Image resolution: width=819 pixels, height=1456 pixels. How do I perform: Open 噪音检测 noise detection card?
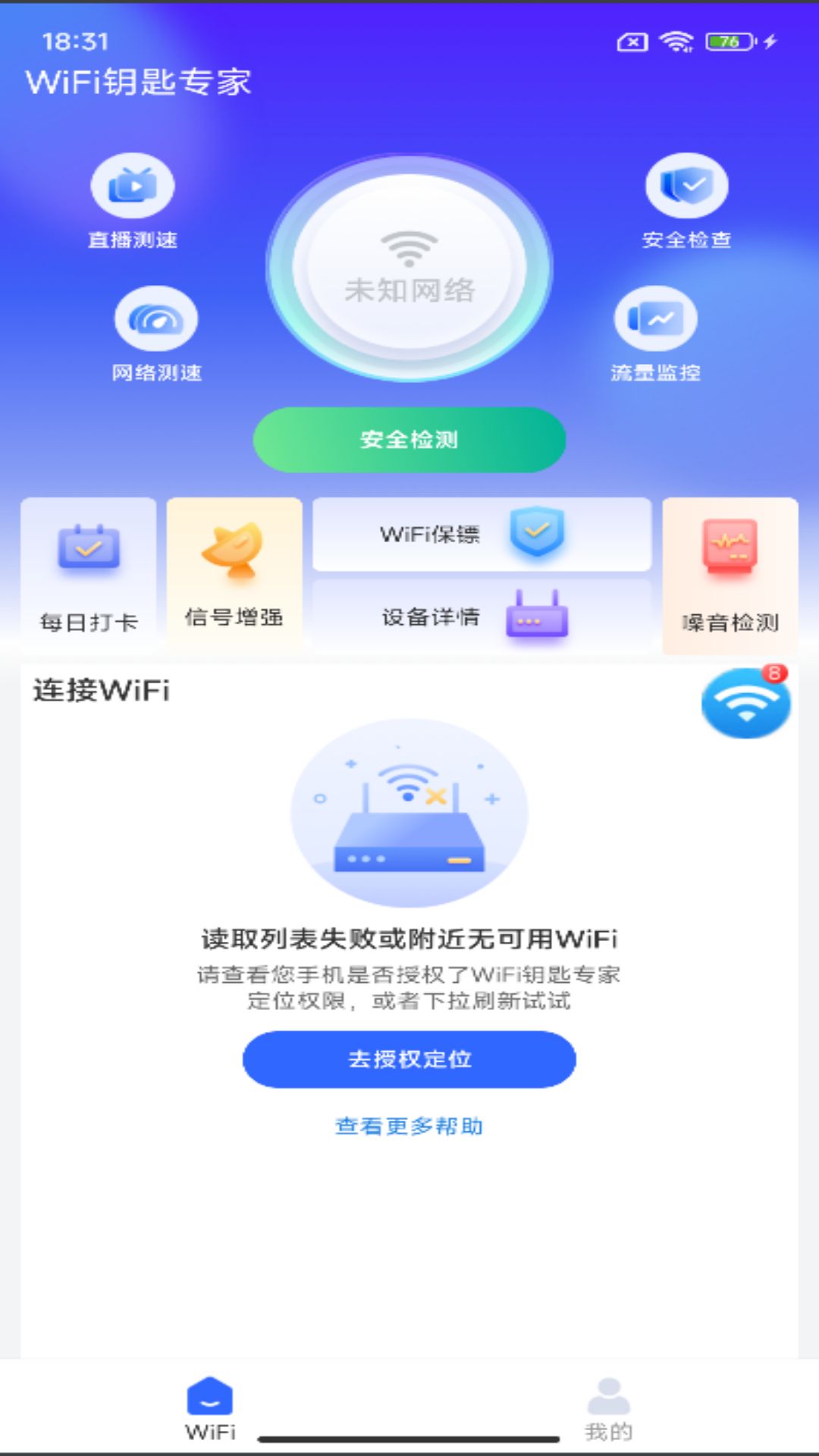(730, 575)
